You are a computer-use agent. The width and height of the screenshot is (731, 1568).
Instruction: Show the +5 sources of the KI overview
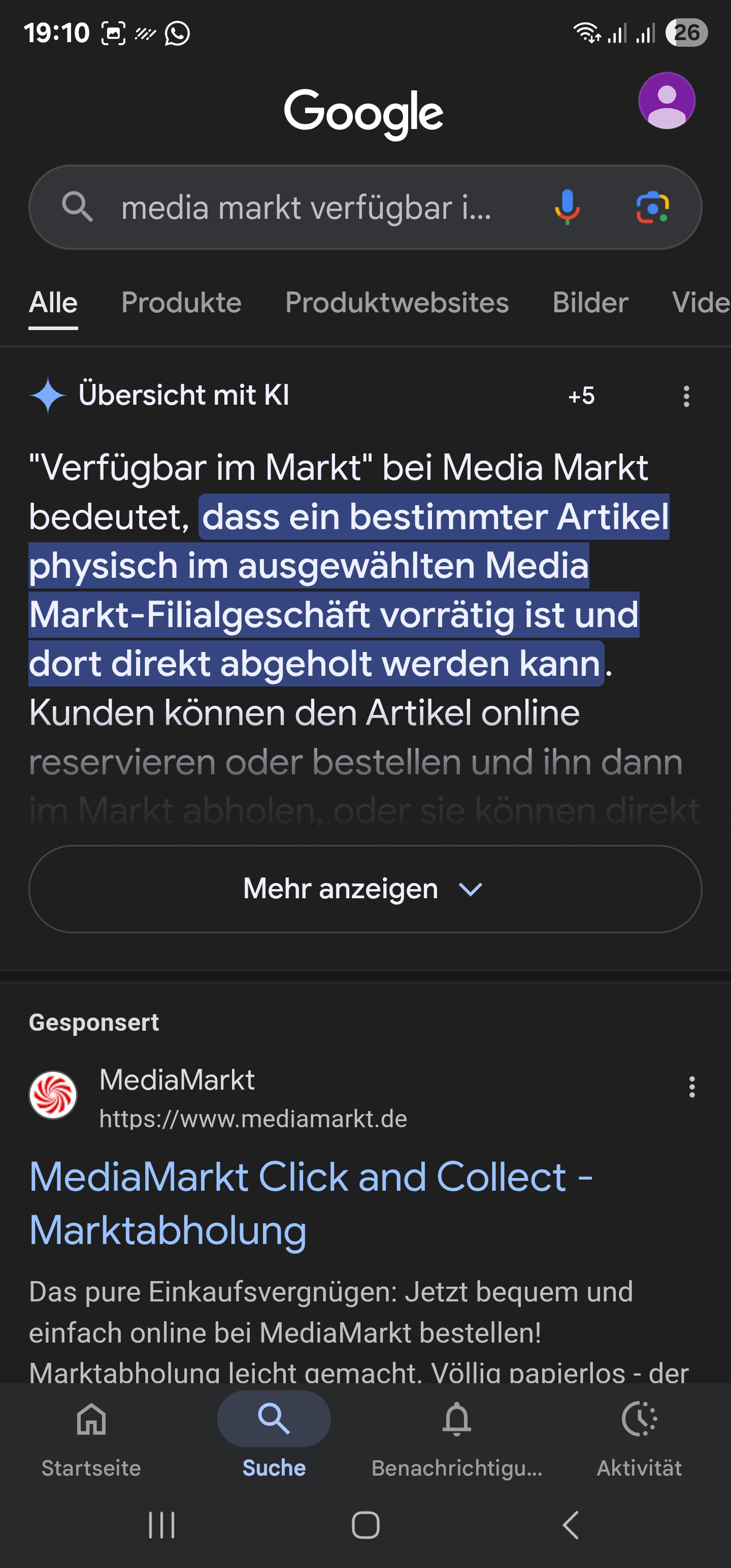click(581, 396)
